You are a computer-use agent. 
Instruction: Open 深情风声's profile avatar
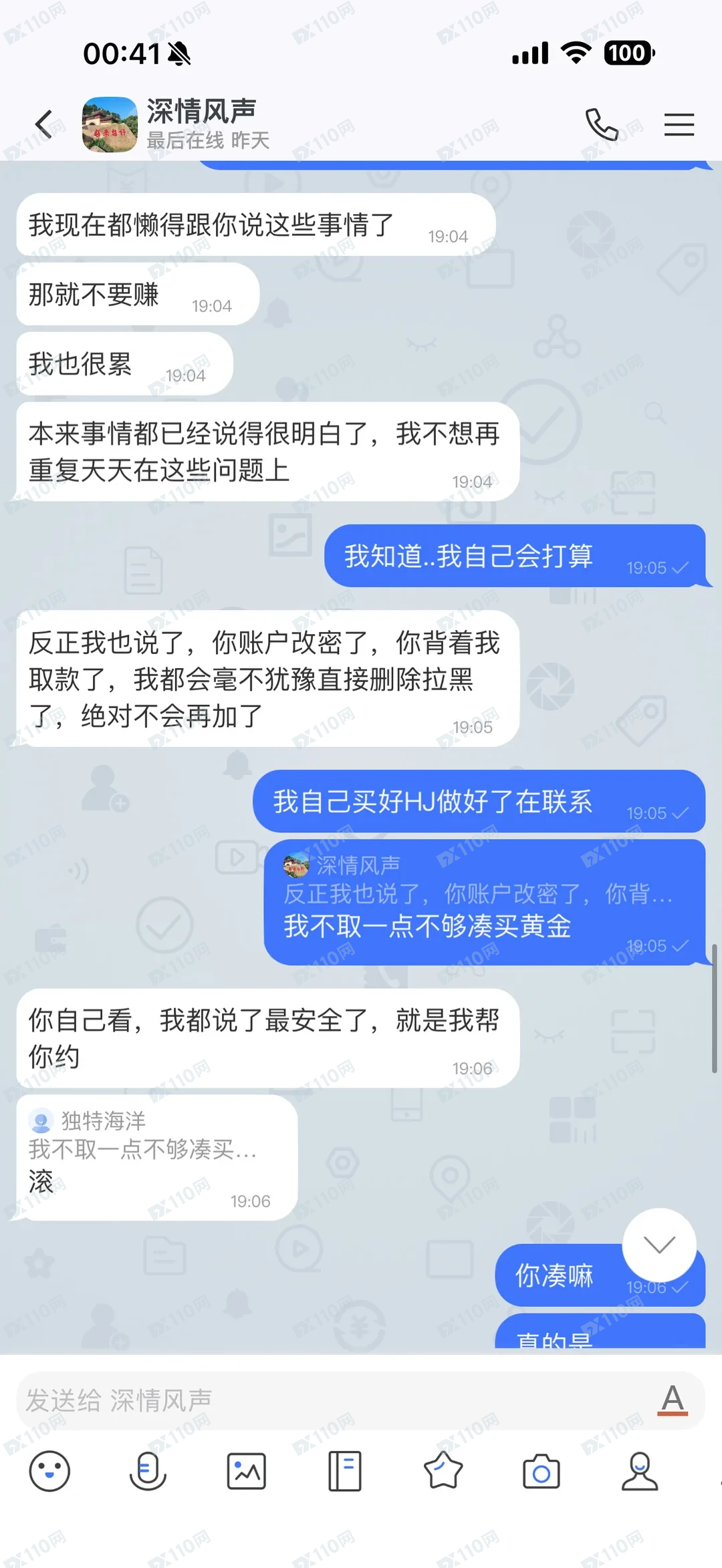click(110, 124)
